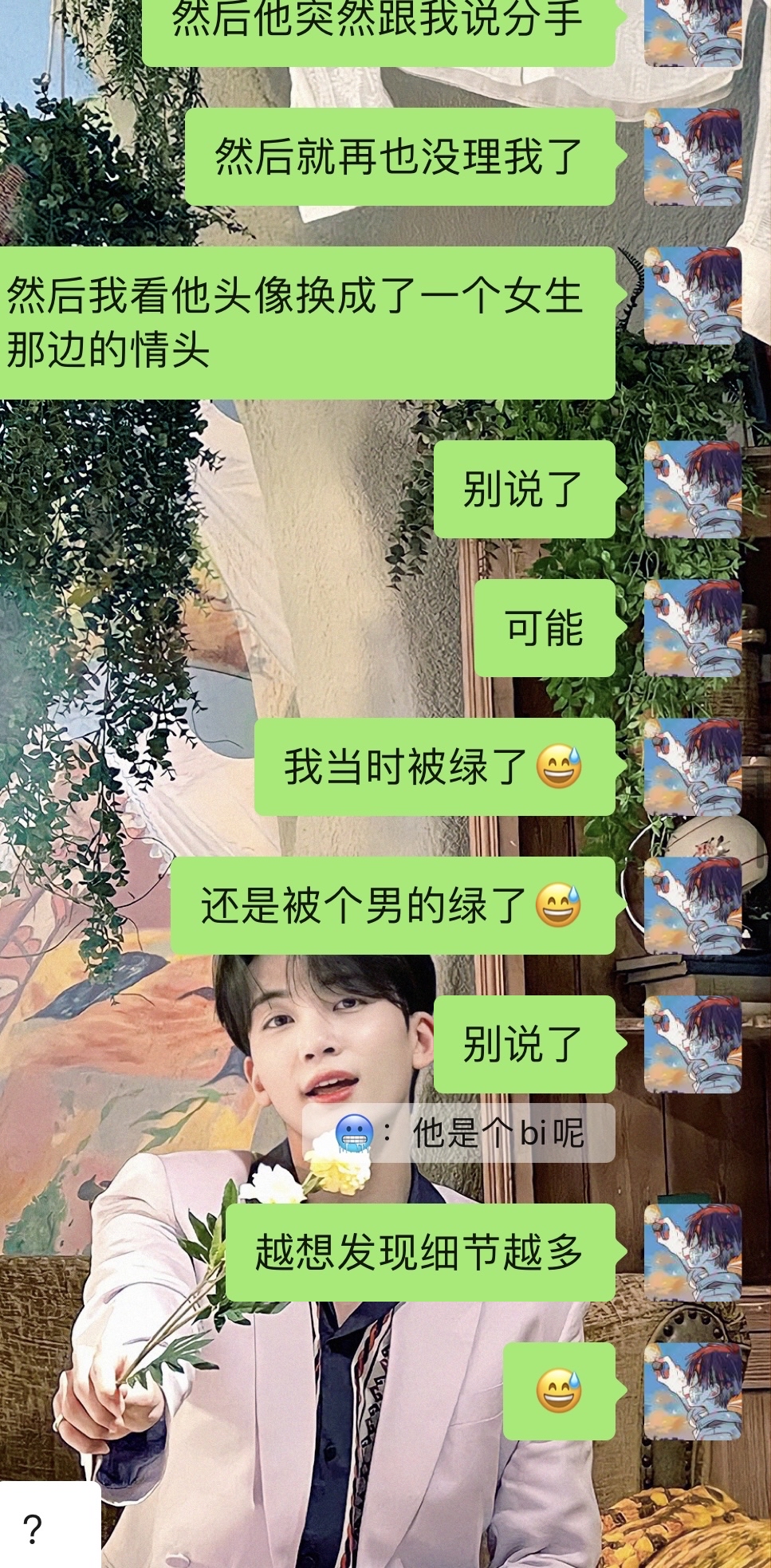Tap the avatar beside the '可能' message
Screen dimensions: 771x1568
pos(692,628)
